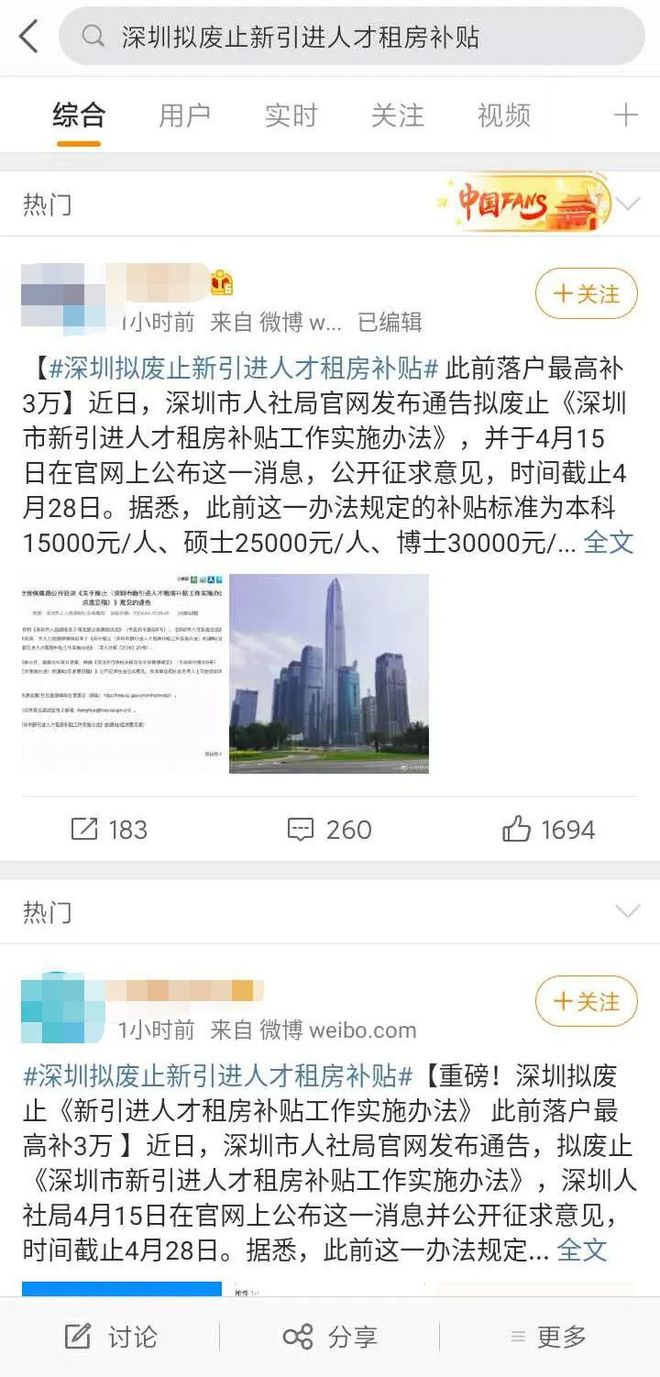This screenshot has height=1377, width=660.
Task: Like the post with 1694 likes
Action: pyautogui.click(x=548, y=829)
